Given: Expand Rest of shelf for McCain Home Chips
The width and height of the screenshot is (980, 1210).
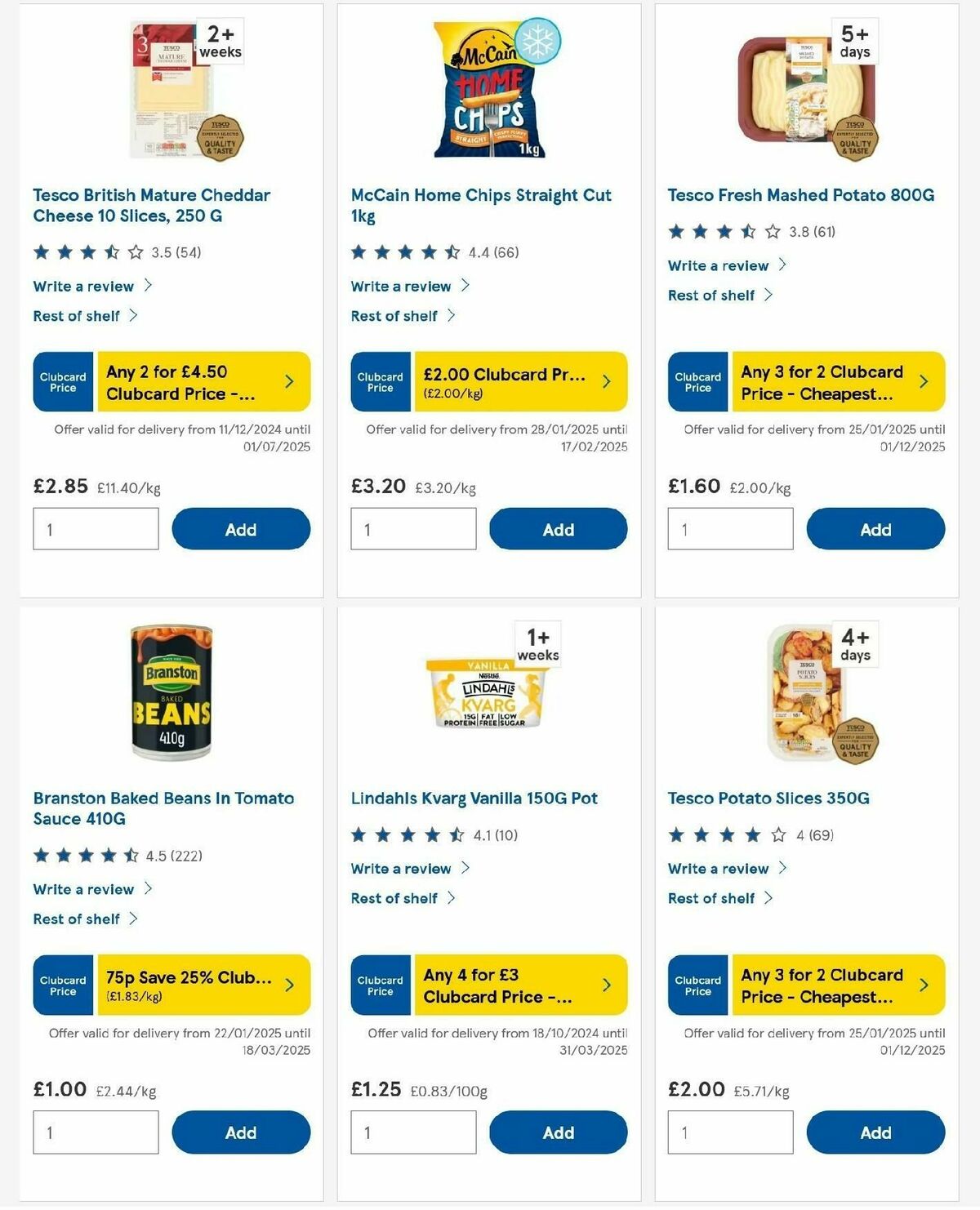Looking at the screenshot, I should tap(394, 315).
